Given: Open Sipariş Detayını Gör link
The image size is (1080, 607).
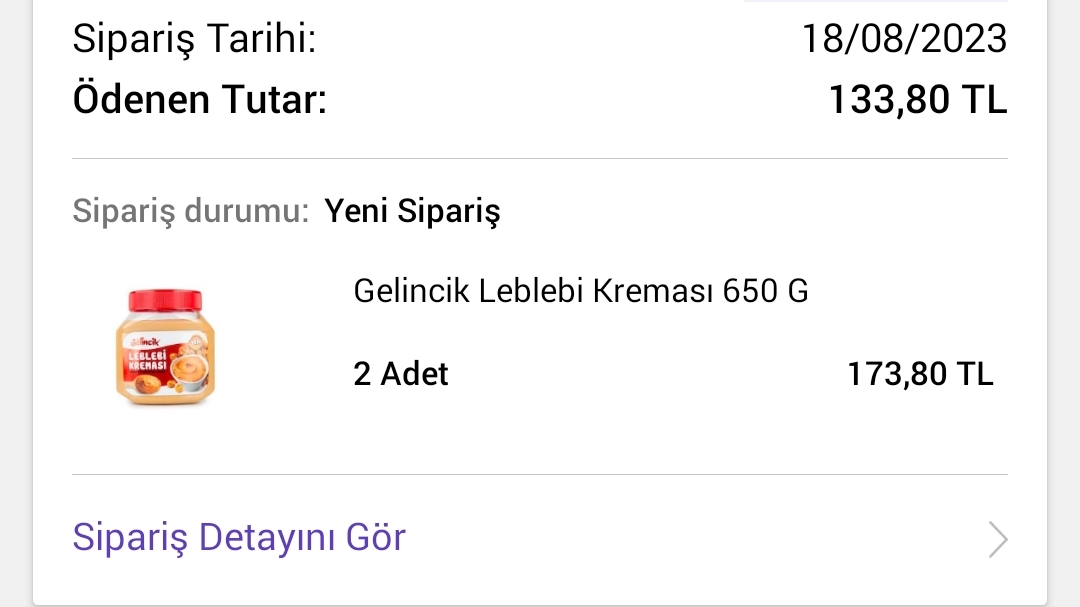Looking at the screenshot, I should click(240, 538).
